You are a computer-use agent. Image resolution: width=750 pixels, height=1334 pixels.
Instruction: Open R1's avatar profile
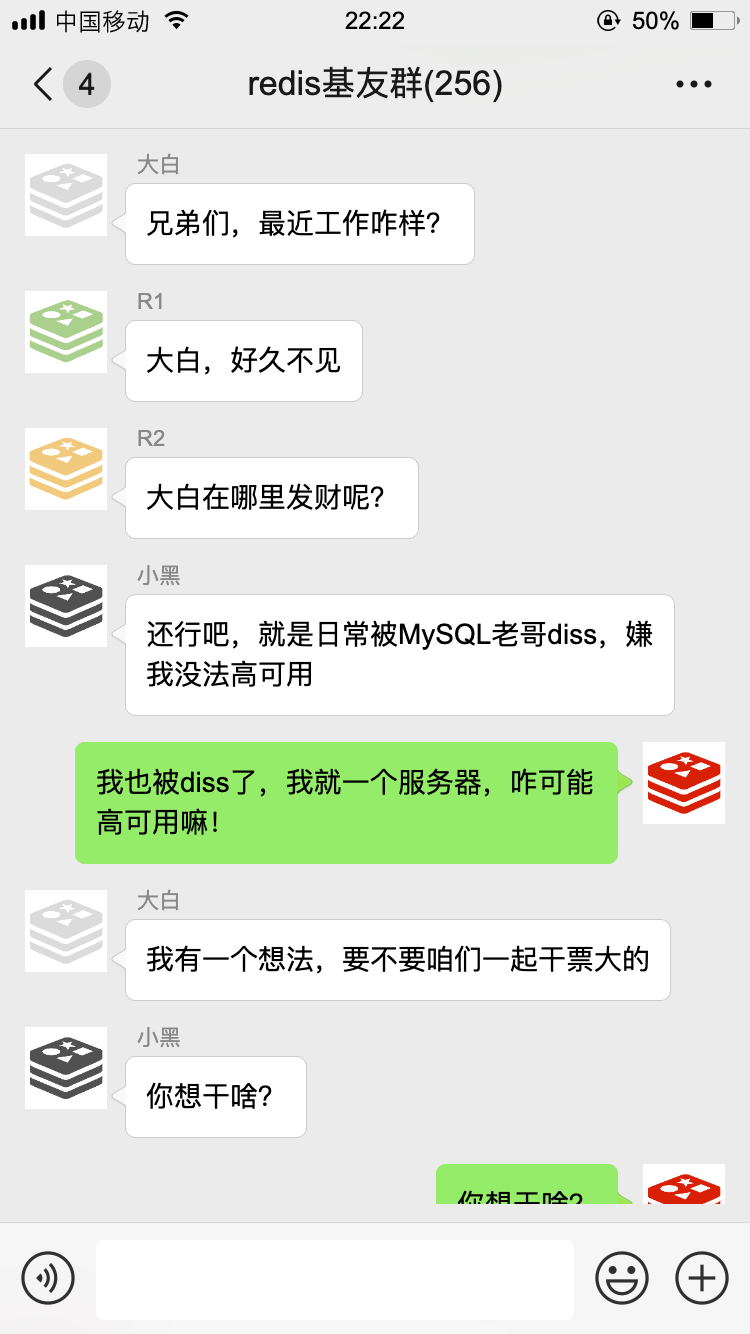(66, 332)
